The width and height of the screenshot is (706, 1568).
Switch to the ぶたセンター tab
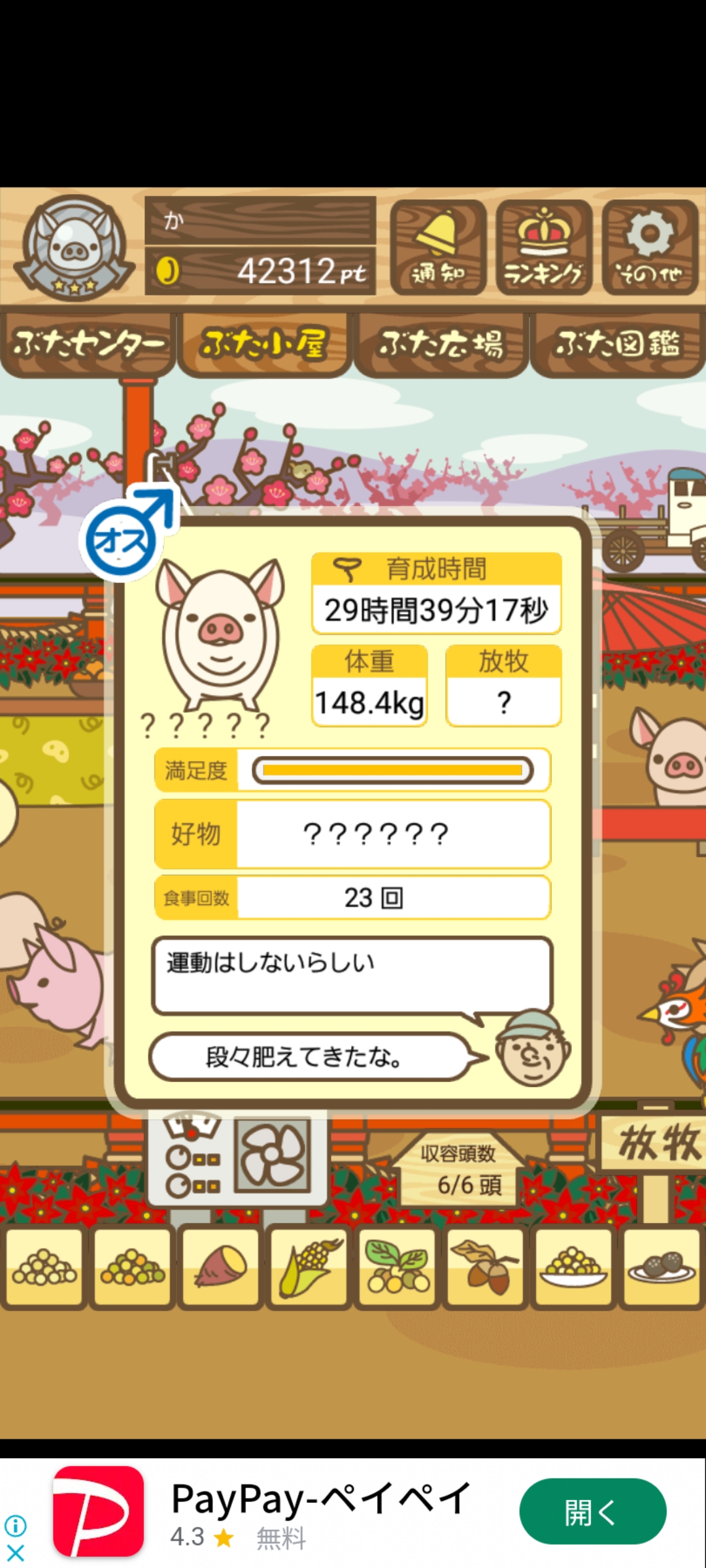pos(88,344)
